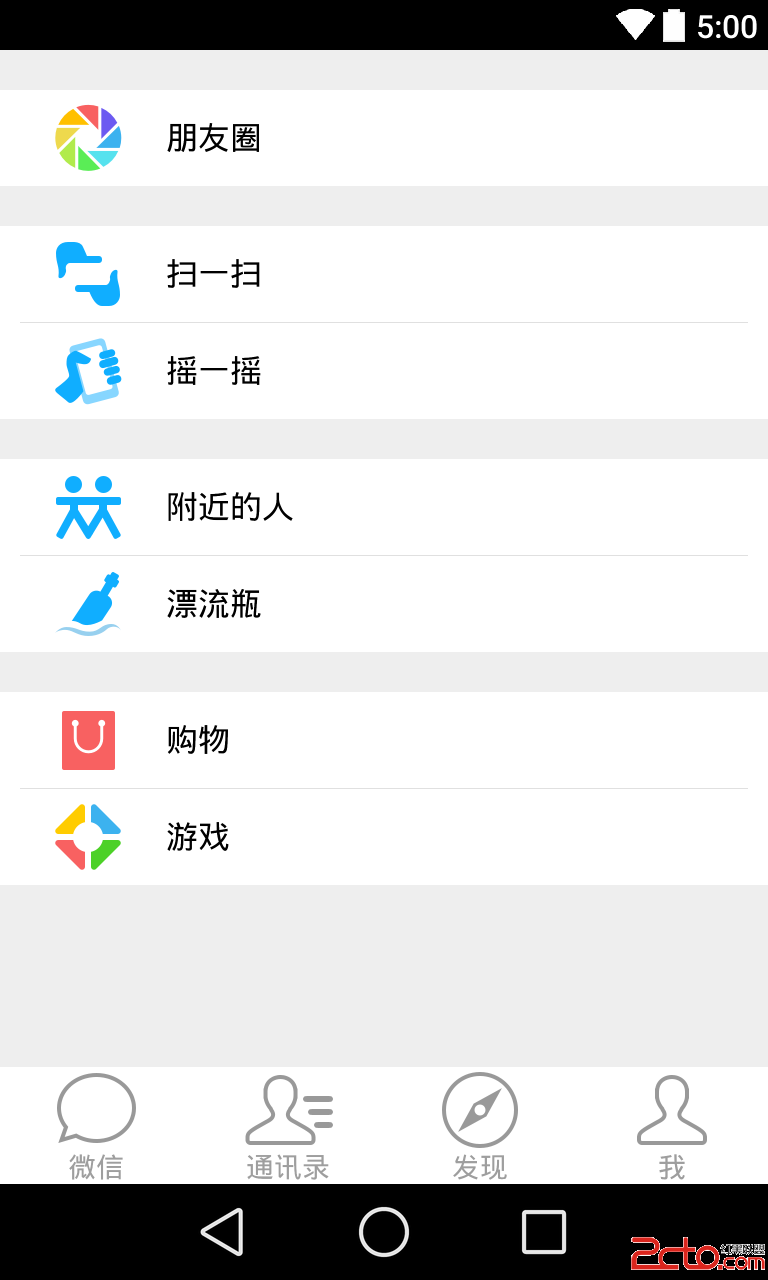
Task: Open People Nearby with the 附近的人 icon
Action: click(x=88, y=507)
